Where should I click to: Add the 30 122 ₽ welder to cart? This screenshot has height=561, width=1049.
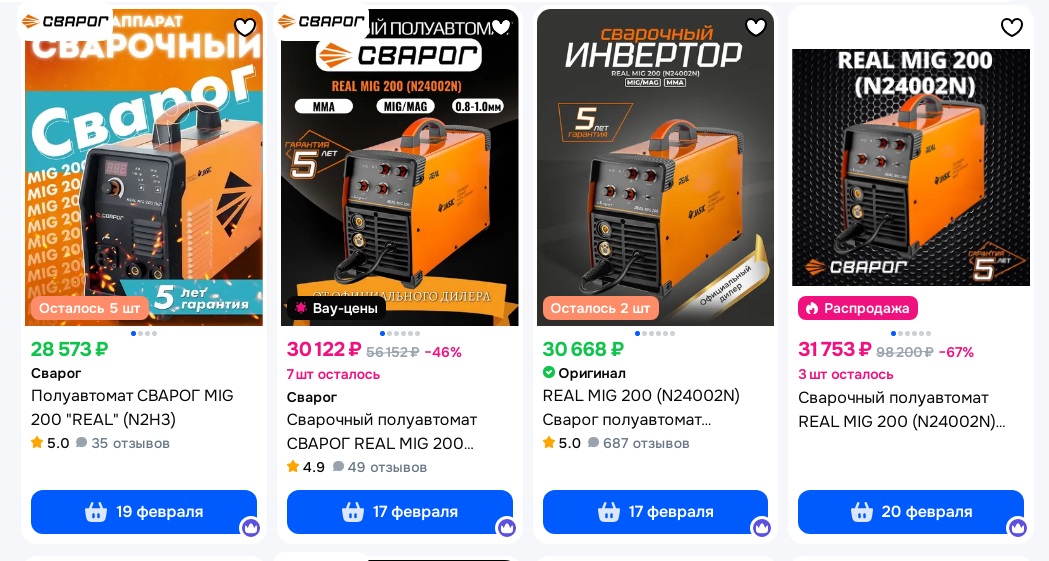[400, 512]
